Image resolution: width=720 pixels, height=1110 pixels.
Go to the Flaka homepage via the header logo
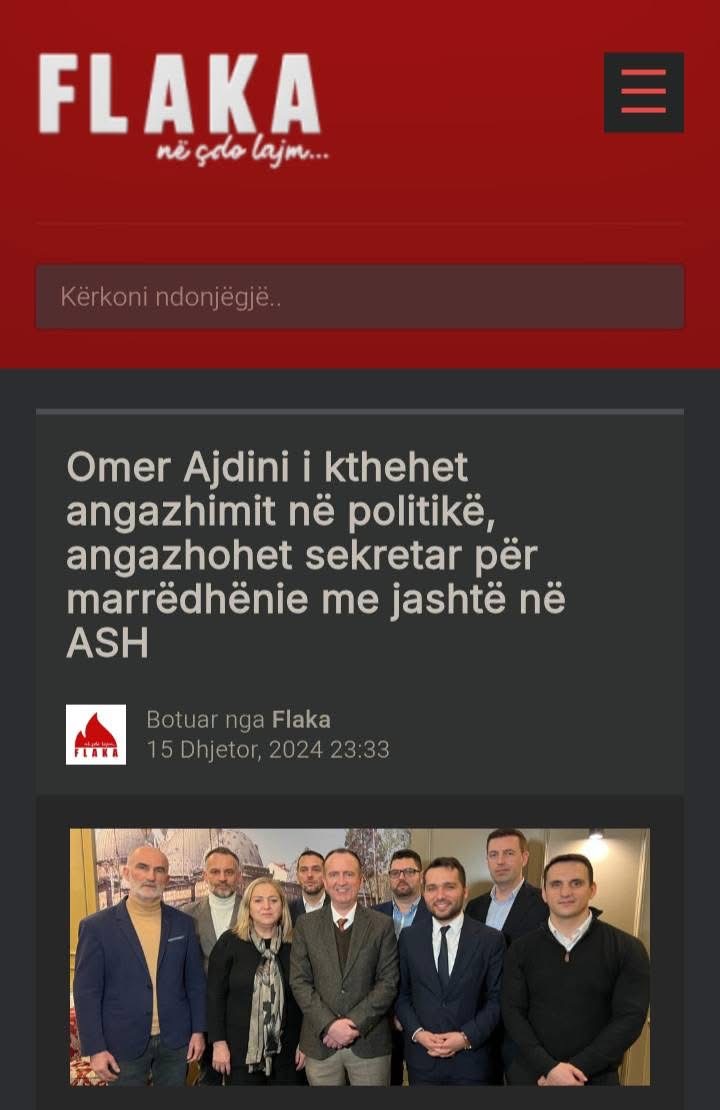182,105
